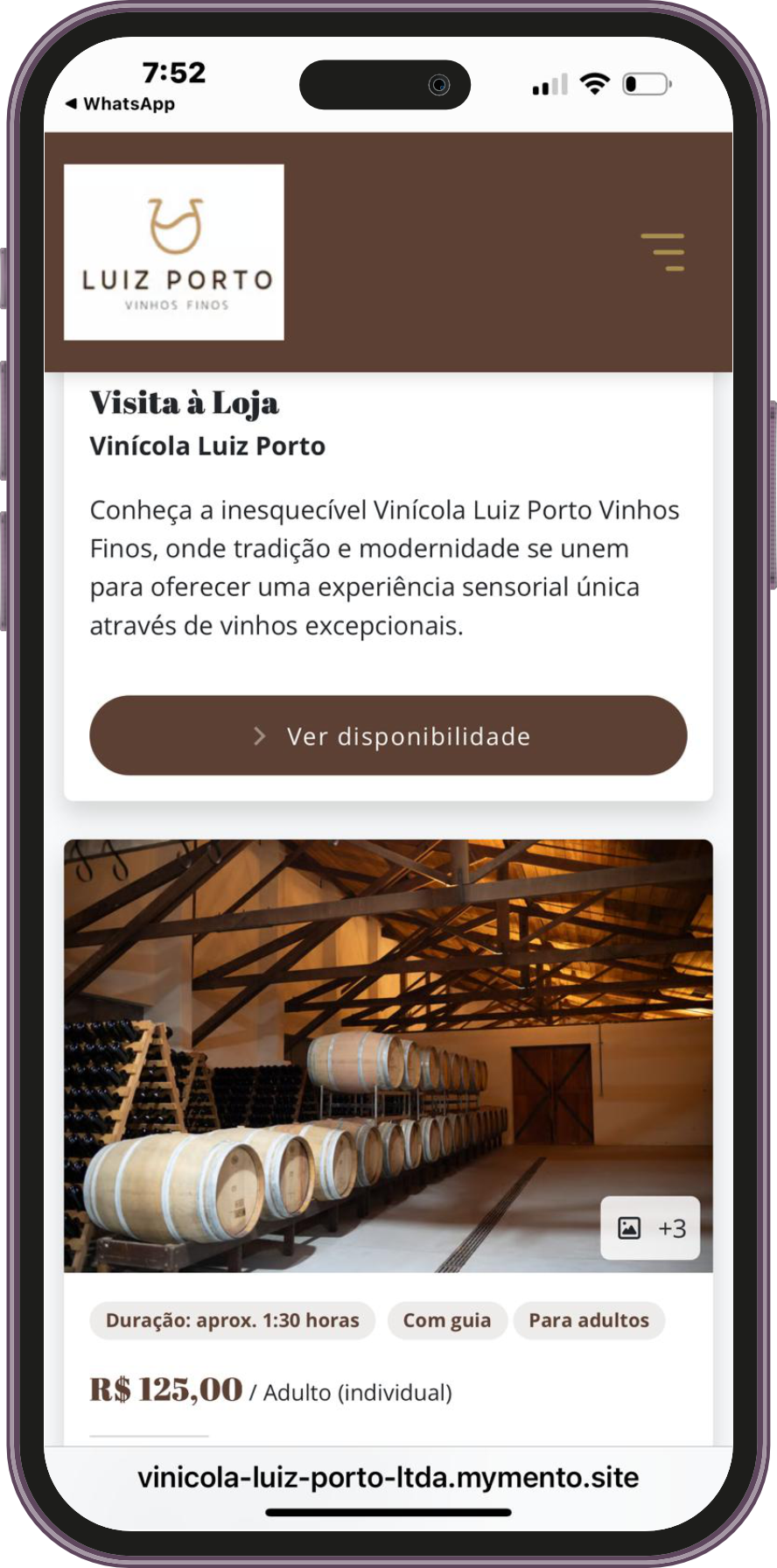
Task: Tap the site address bar
Action: (388, 1477)
